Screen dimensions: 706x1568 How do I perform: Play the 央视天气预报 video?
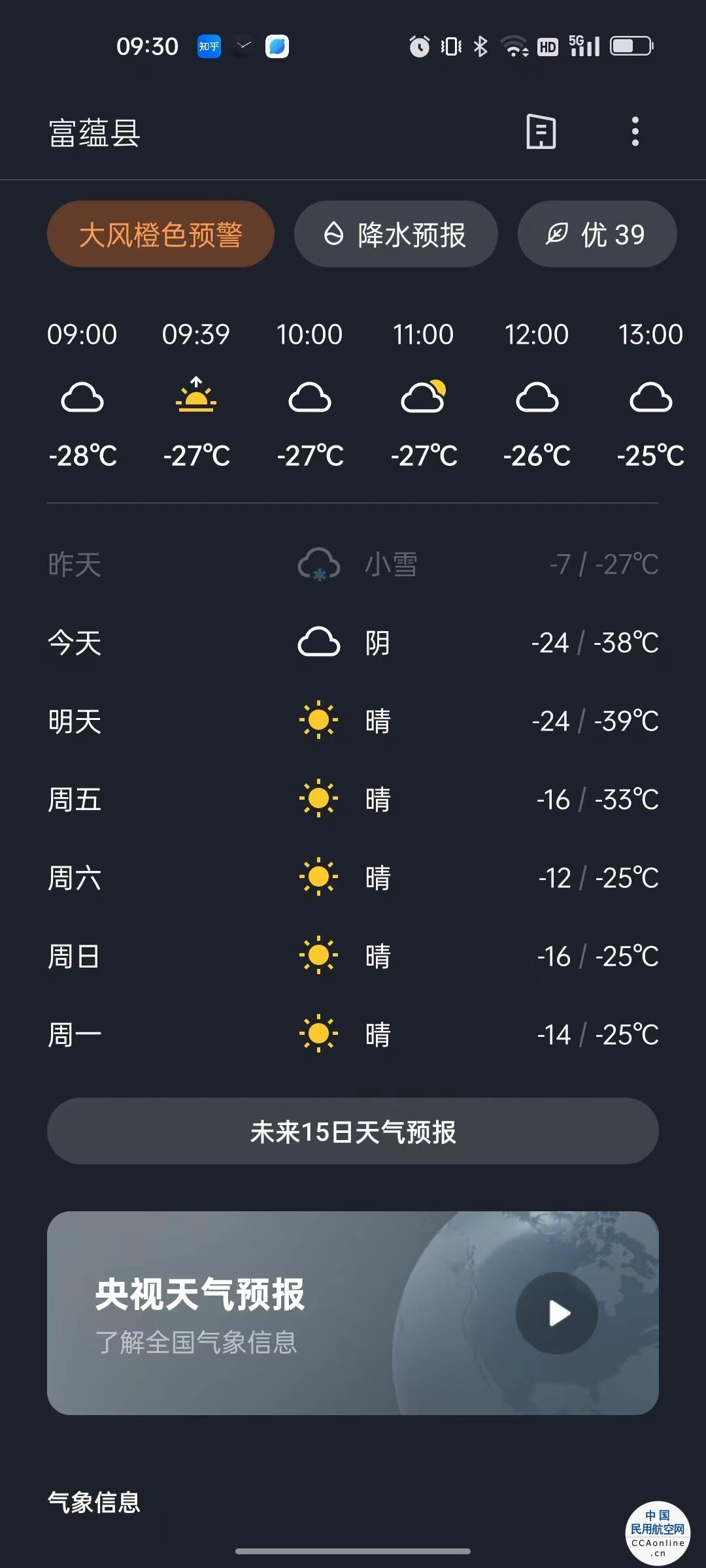point(556,1313)
